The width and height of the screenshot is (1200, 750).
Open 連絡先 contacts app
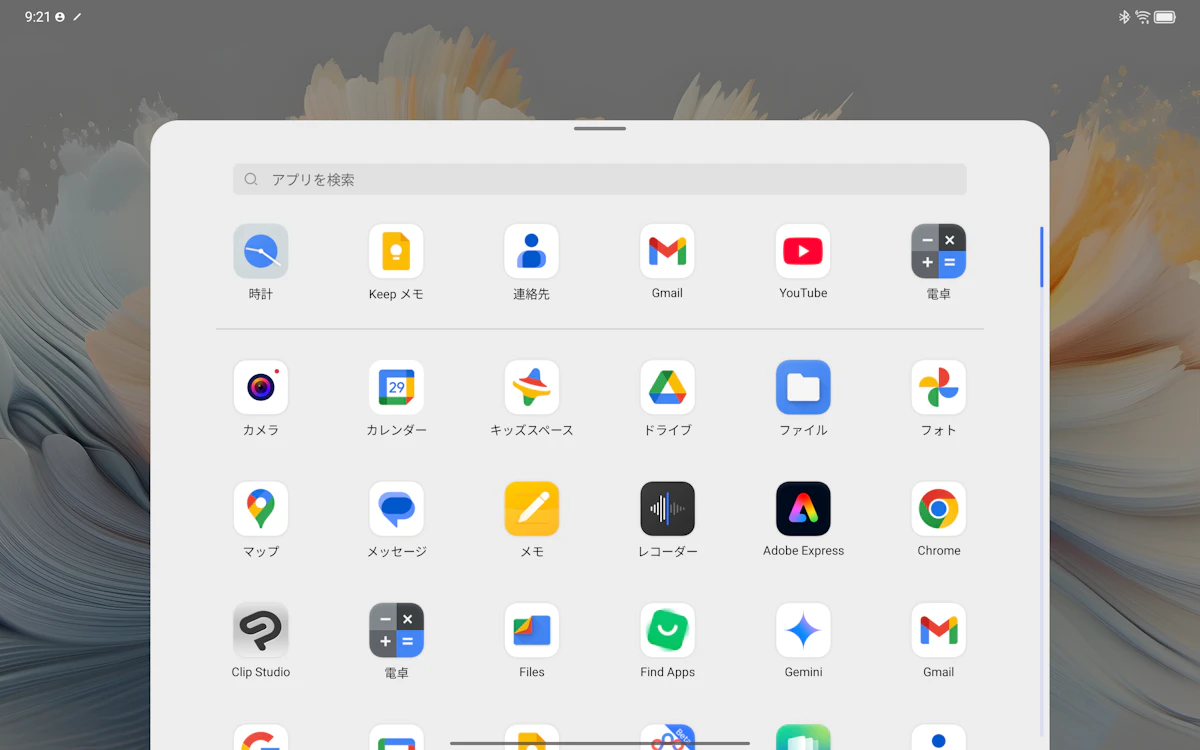pyautogui.click(x=532, y=251)
